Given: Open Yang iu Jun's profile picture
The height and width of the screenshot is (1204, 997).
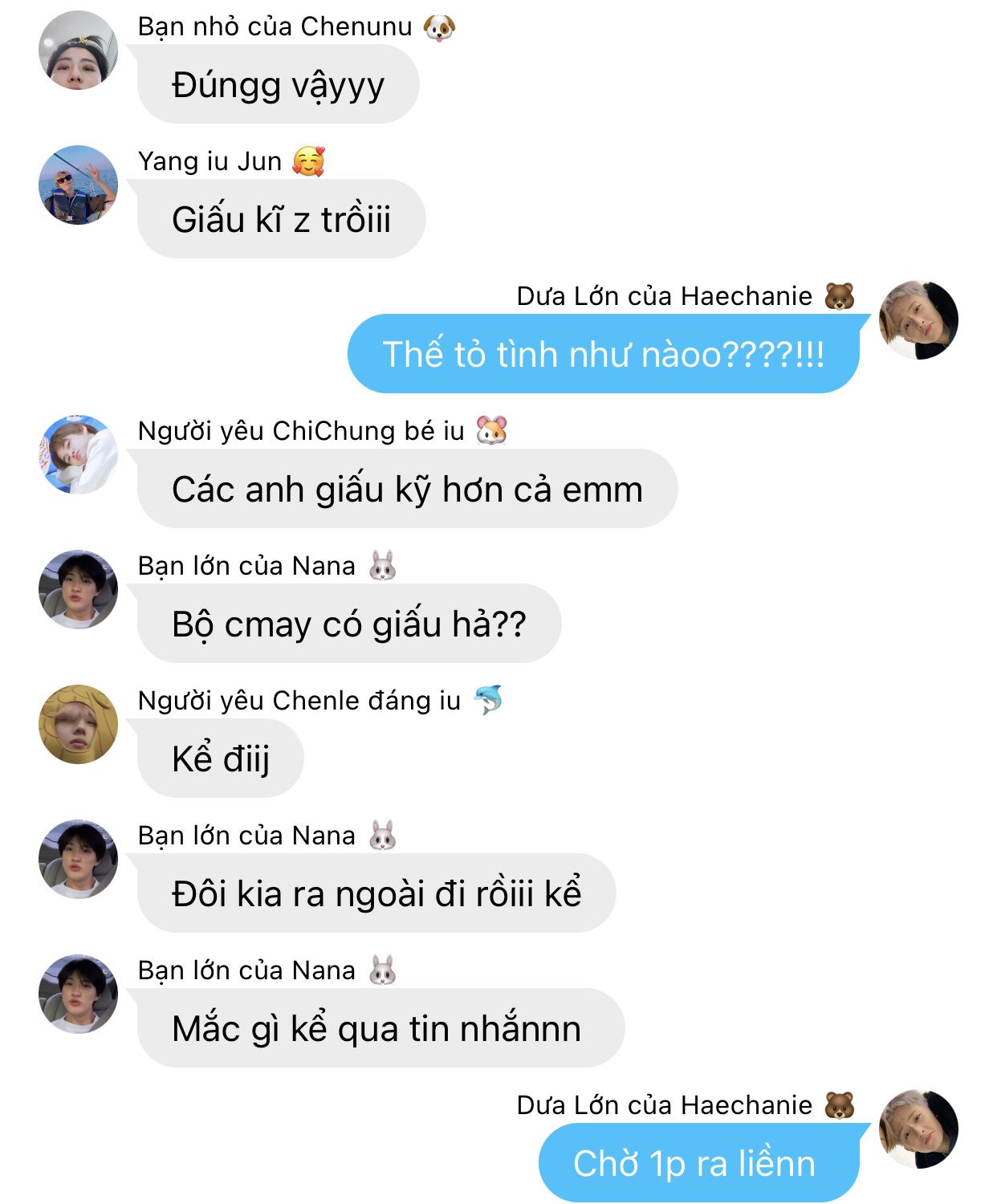Looking at the screenshot, I should coord(78,185).
